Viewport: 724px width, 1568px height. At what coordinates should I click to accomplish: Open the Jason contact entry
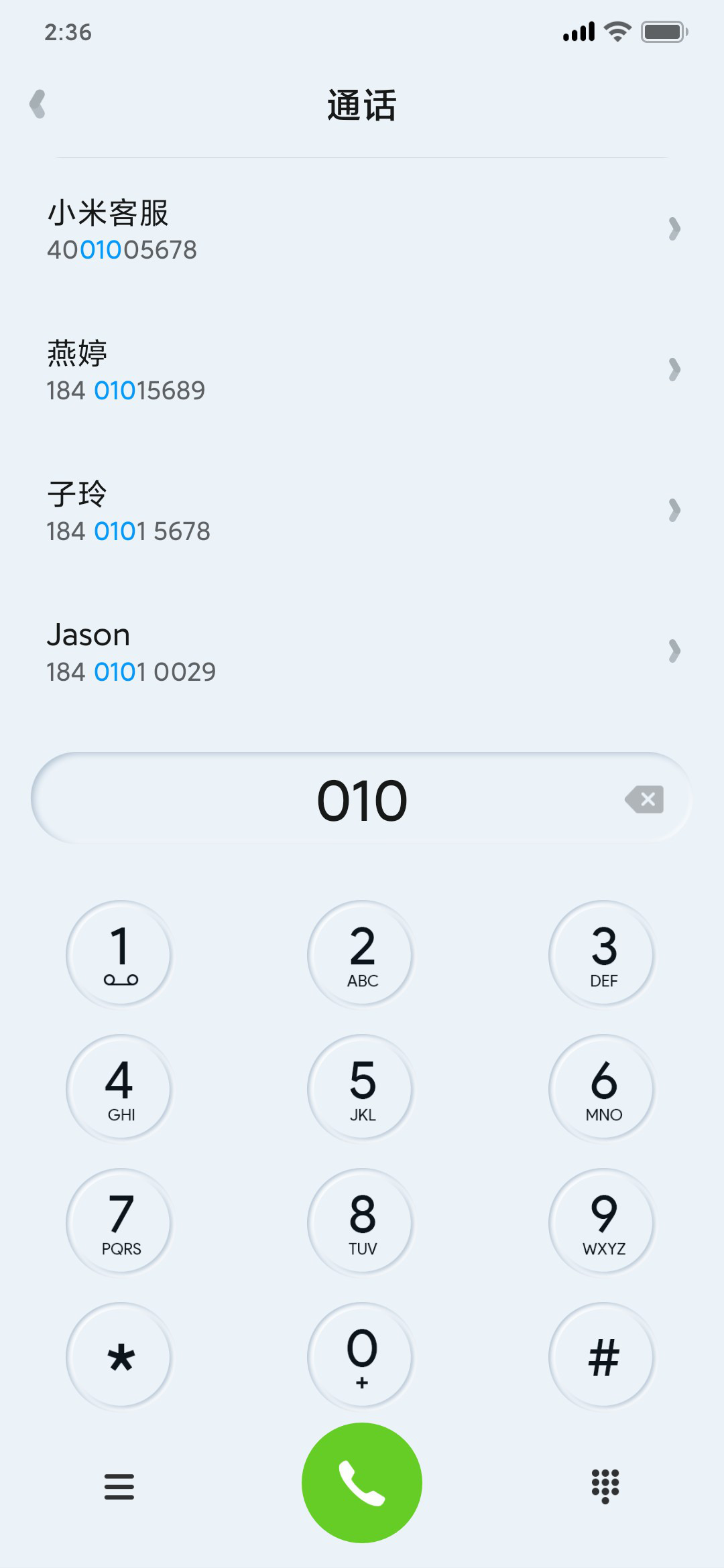coord(362,652)
